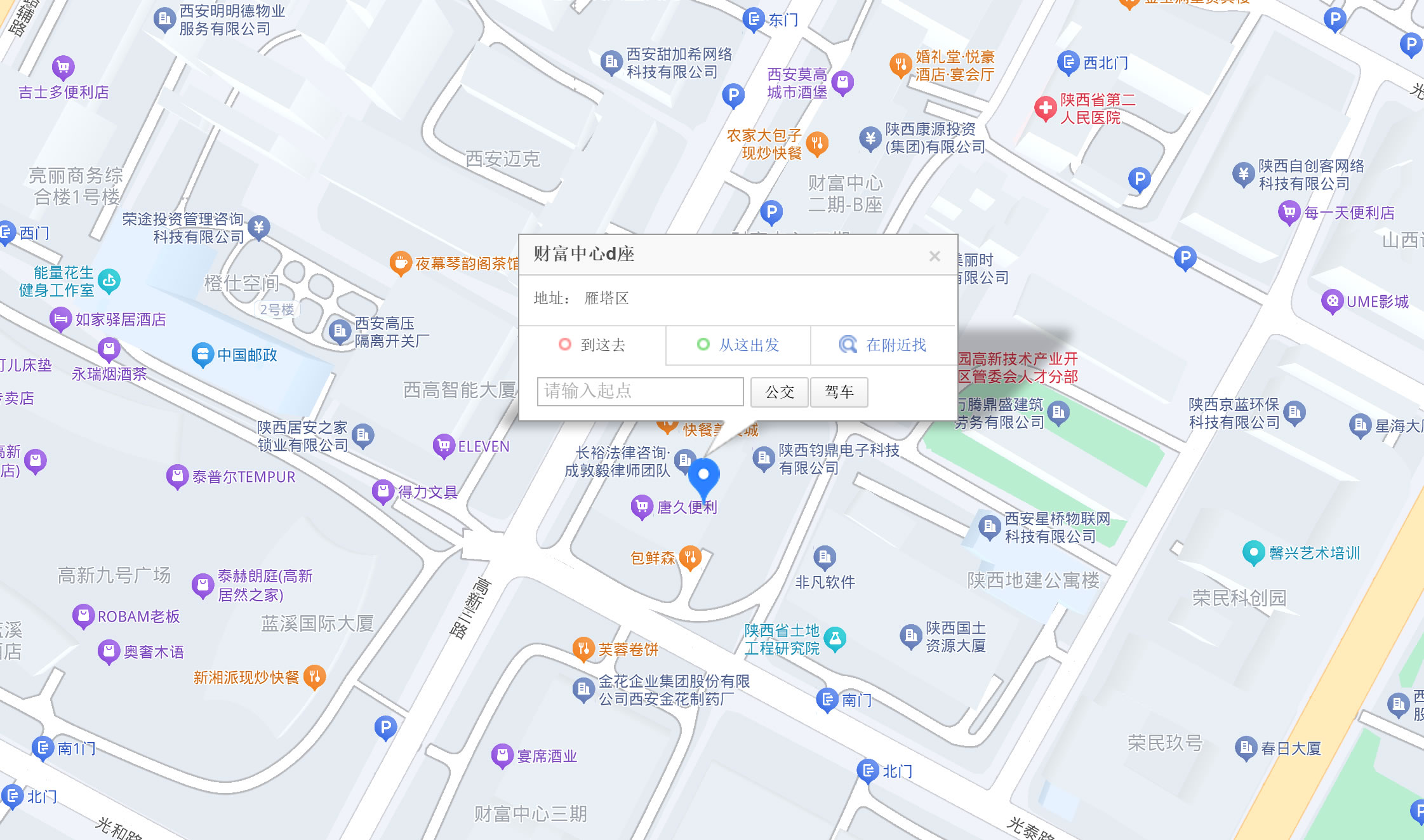
Task: Select the 馨兴艺术培训 marker
Action: (x=1253, y=552)
